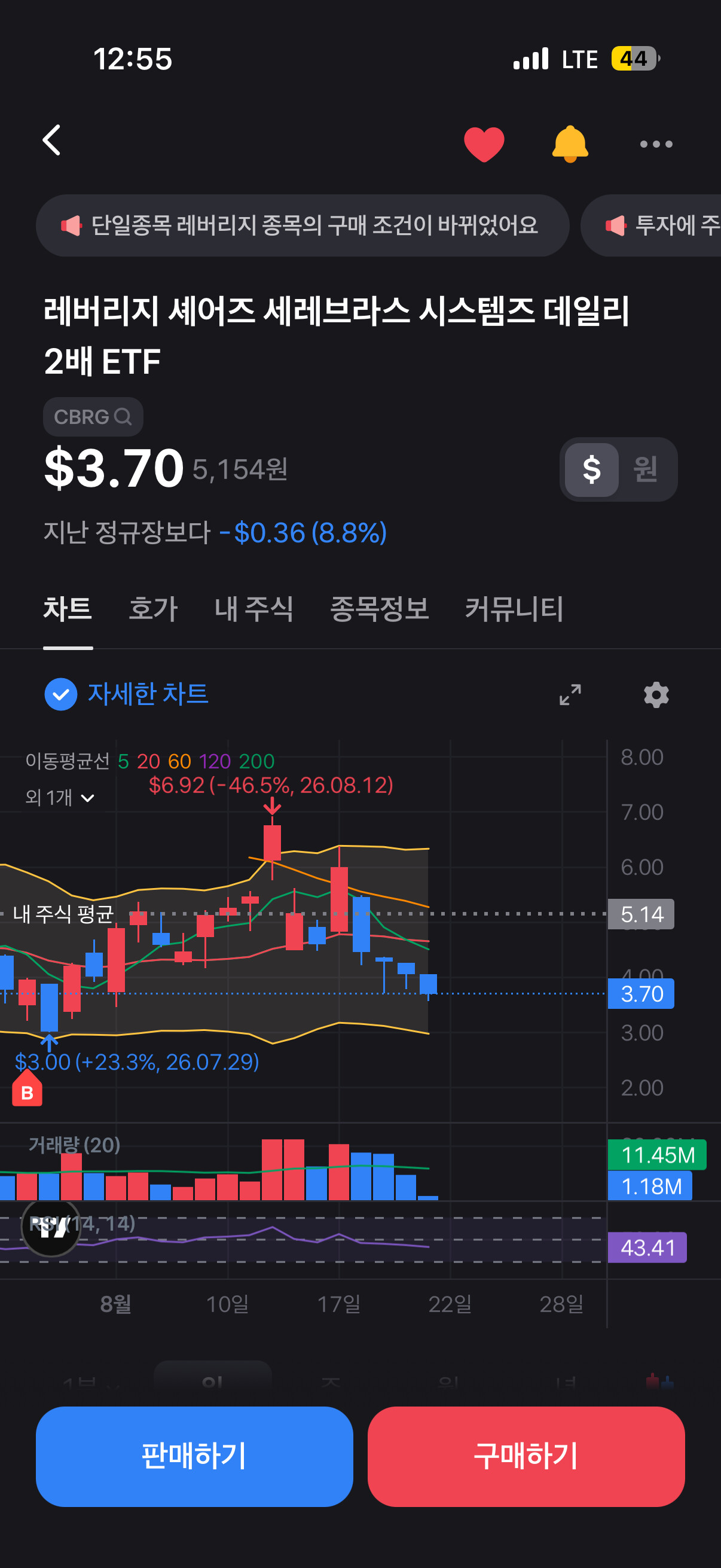Switch price display to 원
Viewport: 721px width, 1568px height.
tap(645, 469)
